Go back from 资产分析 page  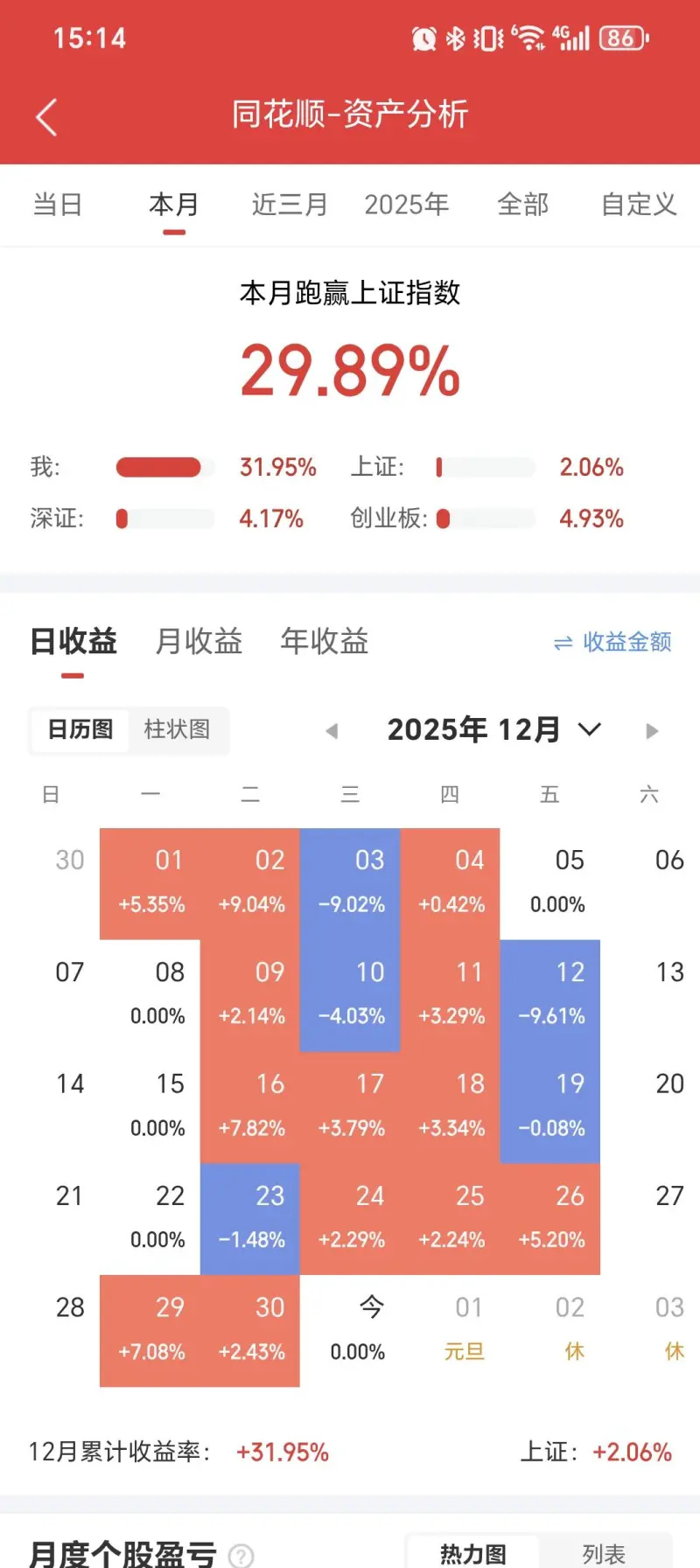tap(46, 117)
